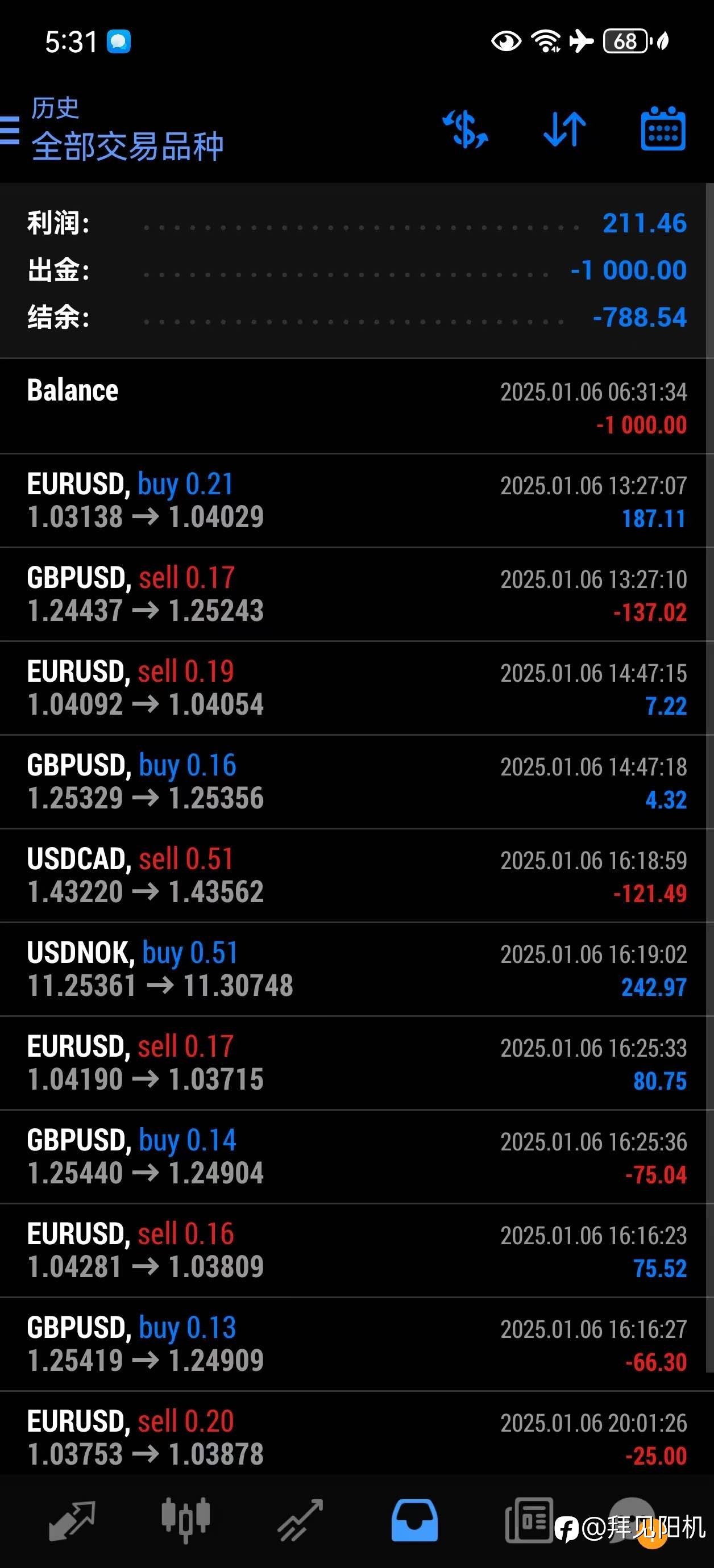Viewport: 714px width, 1568px height.
Task: Open the hamburger drawer menu
Action: [x=10, y=130]
